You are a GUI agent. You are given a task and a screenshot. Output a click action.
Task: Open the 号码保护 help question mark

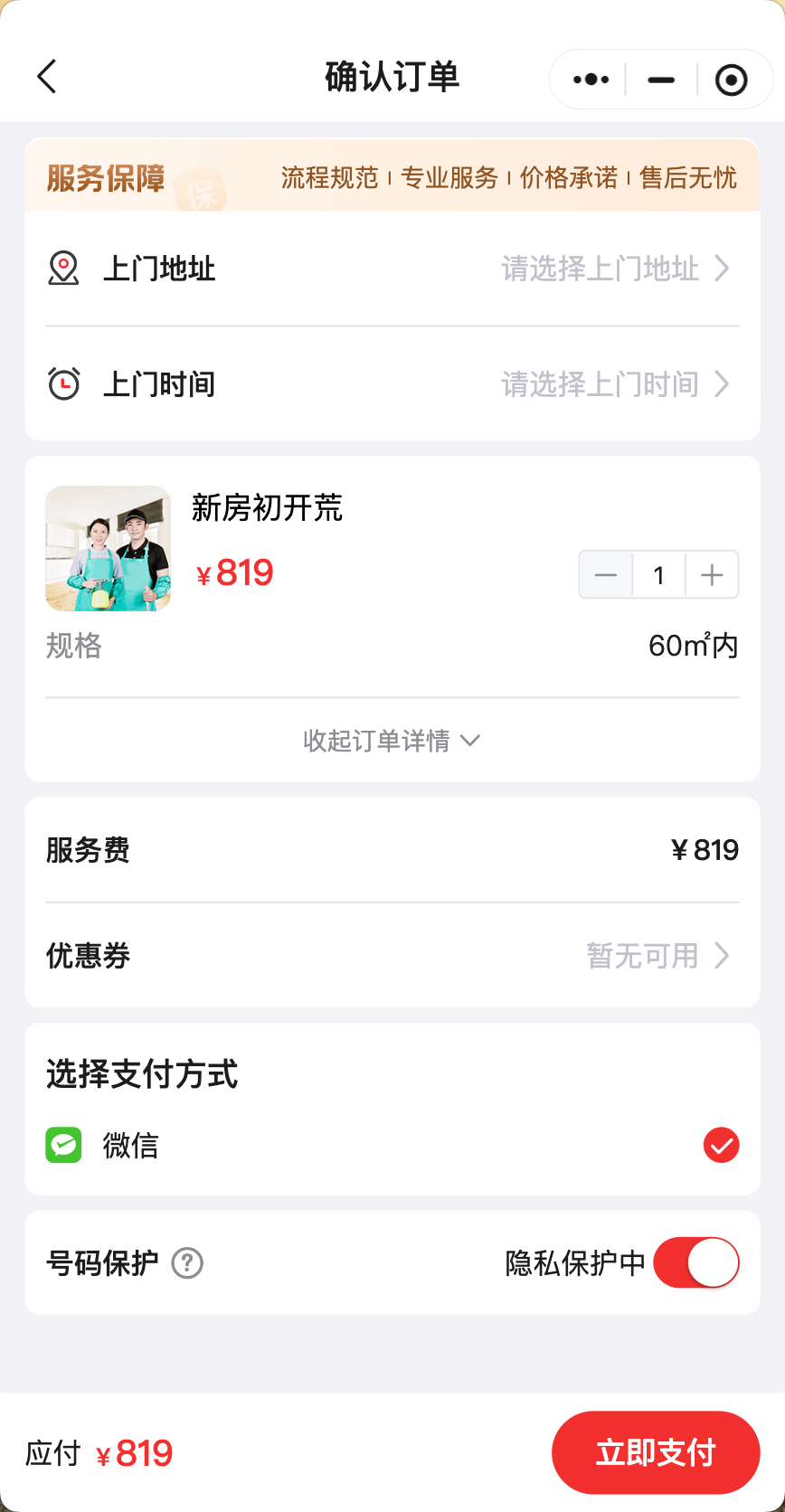(187, 1262)
